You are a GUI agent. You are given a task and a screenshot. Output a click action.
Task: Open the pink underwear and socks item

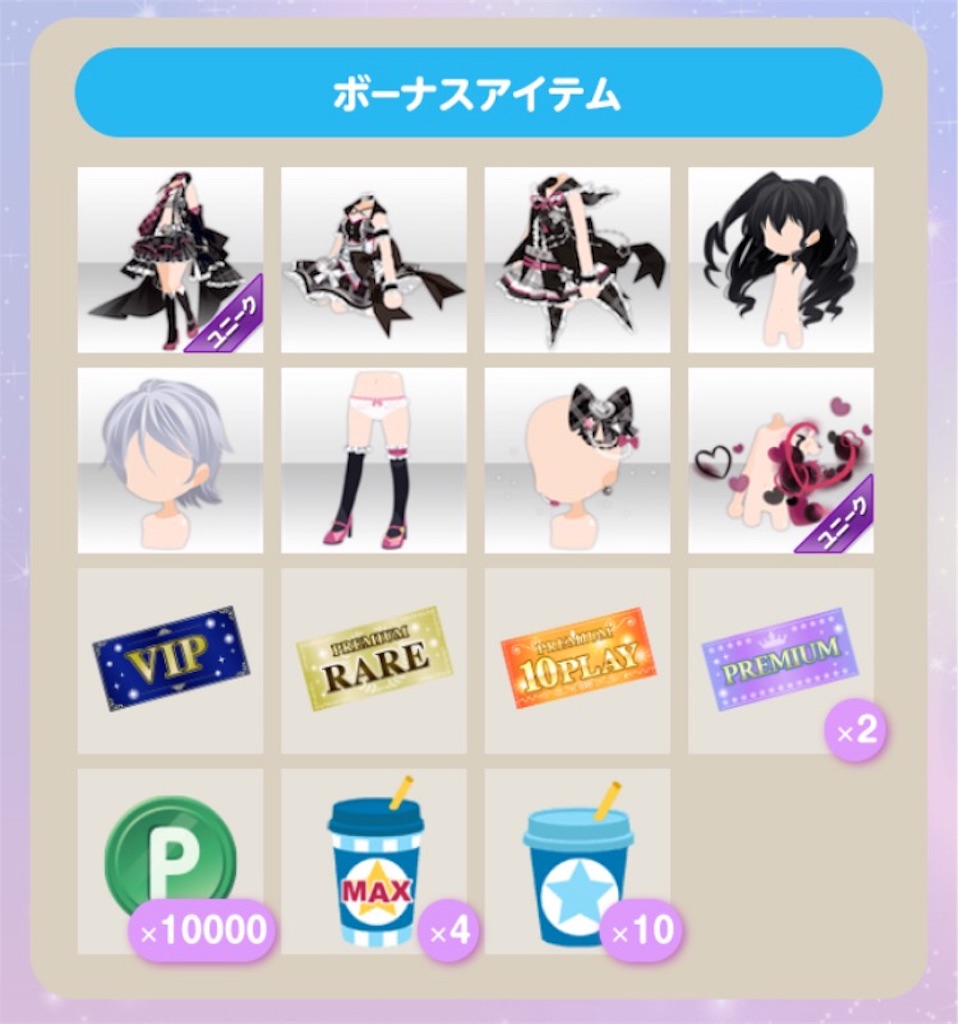pos(372,460)
